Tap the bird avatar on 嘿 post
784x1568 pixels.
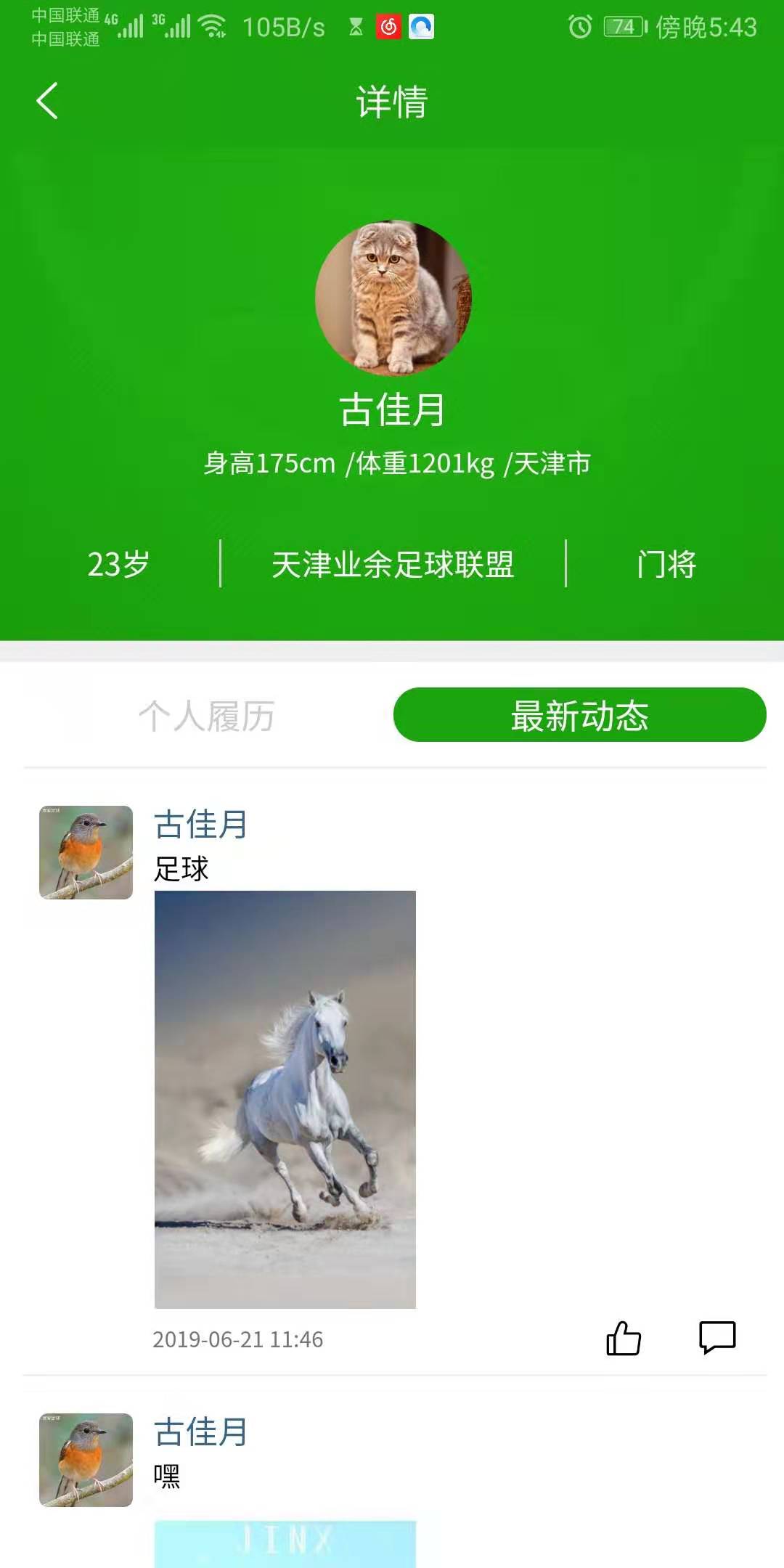pos(86,1460)
